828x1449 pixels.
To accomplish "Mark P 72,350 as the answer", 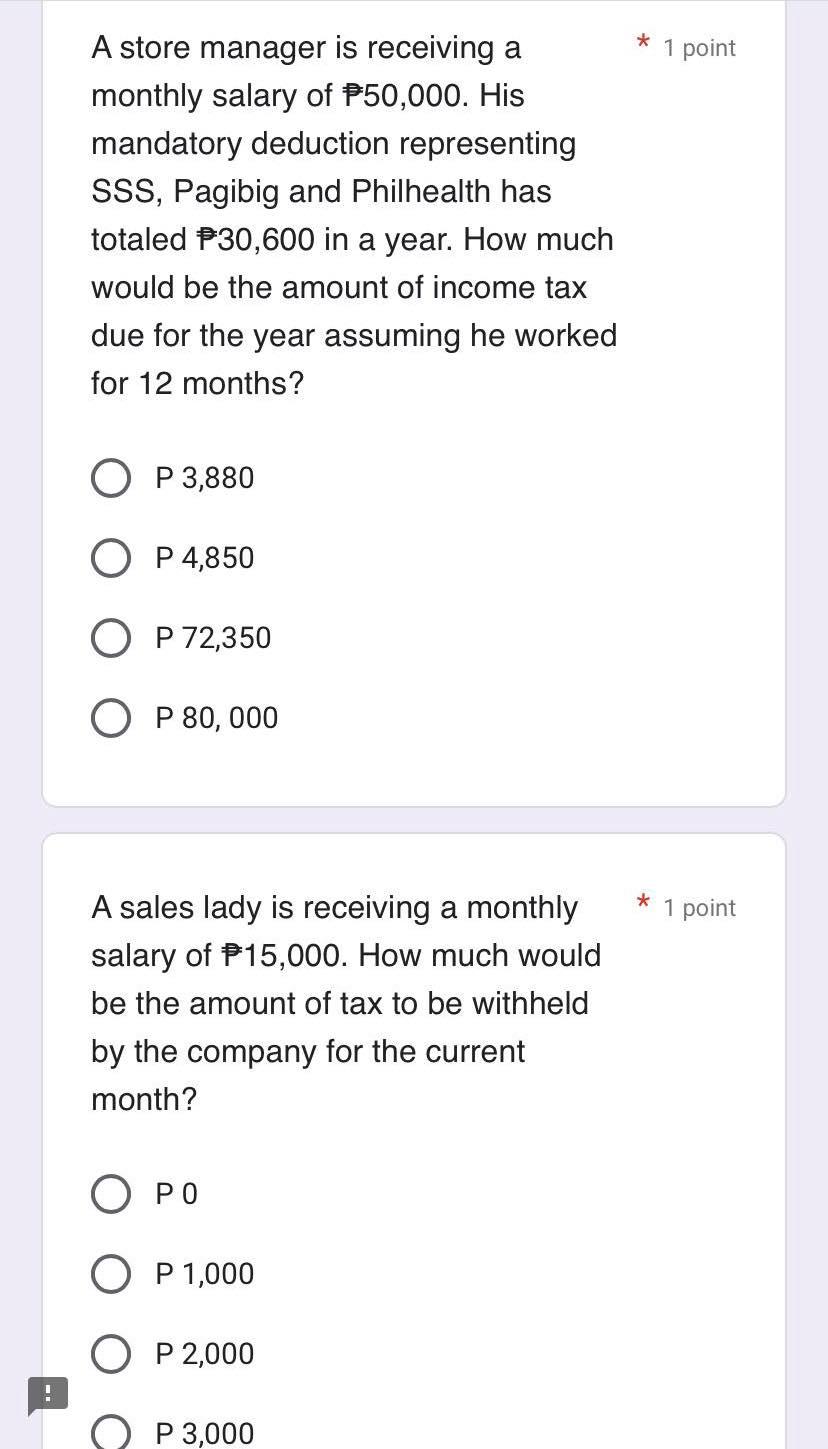I will pos(111,638).
